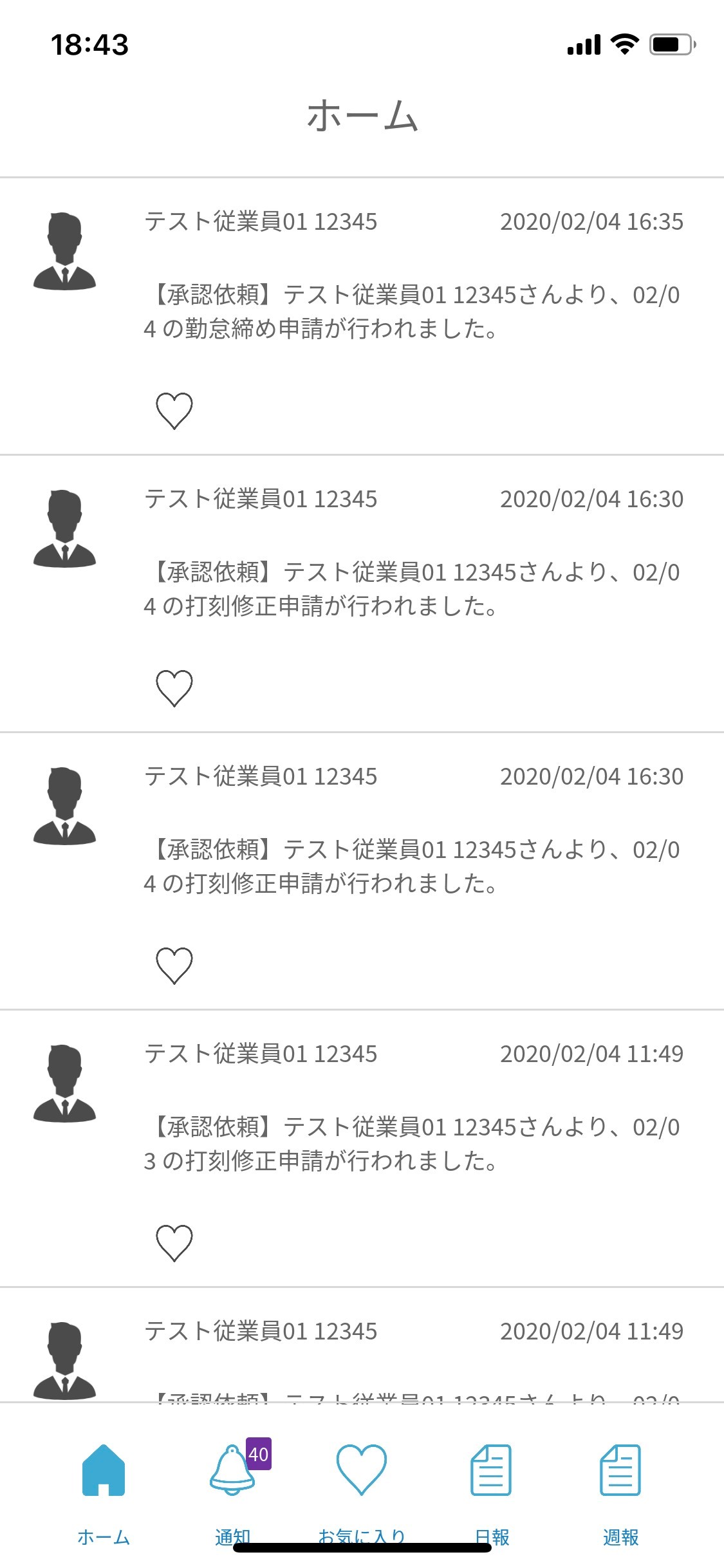Select the 週報 weekly report tab

tap(620, 1488)
